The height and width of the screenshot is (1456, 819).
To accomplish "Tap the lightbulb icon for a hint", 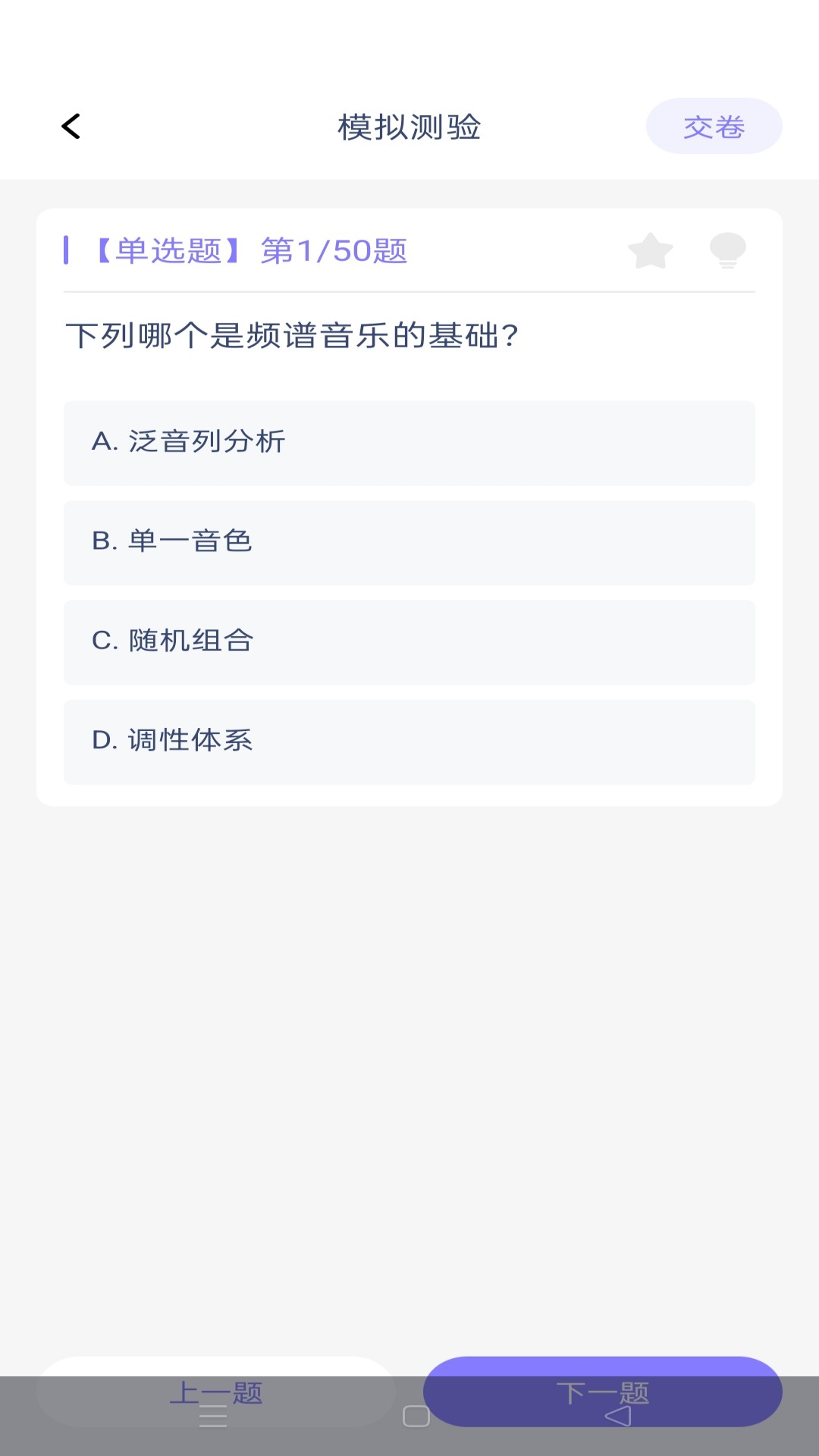I will pyautogui.click(x=728, y=251).
